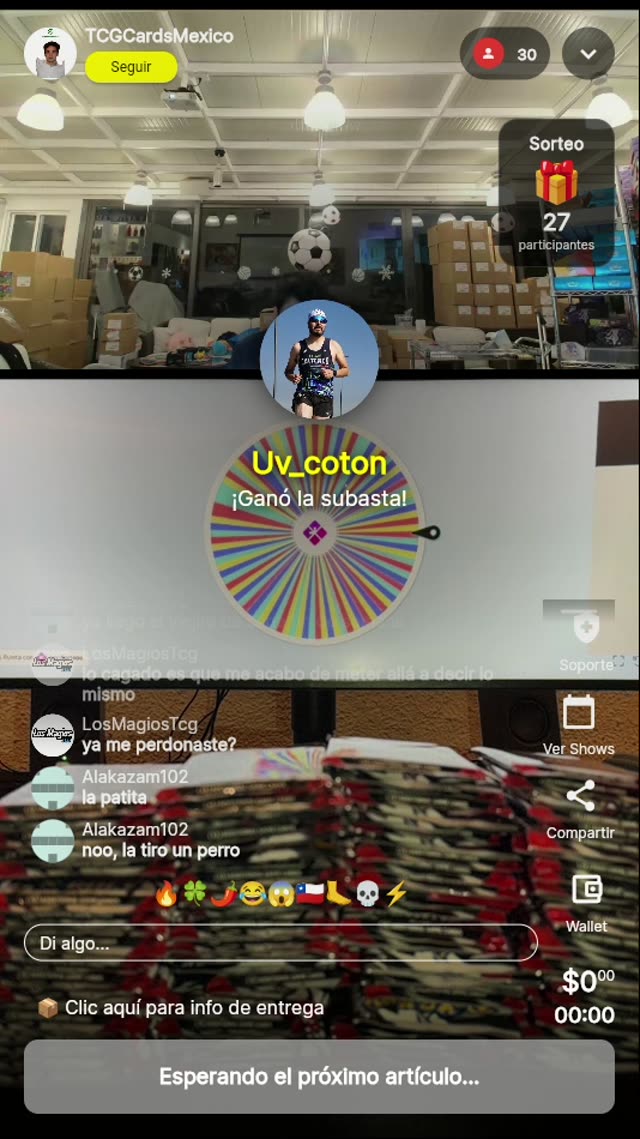Open the Sorteo giveaway box
Image resolution: width=640 pixels, height=1139 pixels.
[556, 192]
